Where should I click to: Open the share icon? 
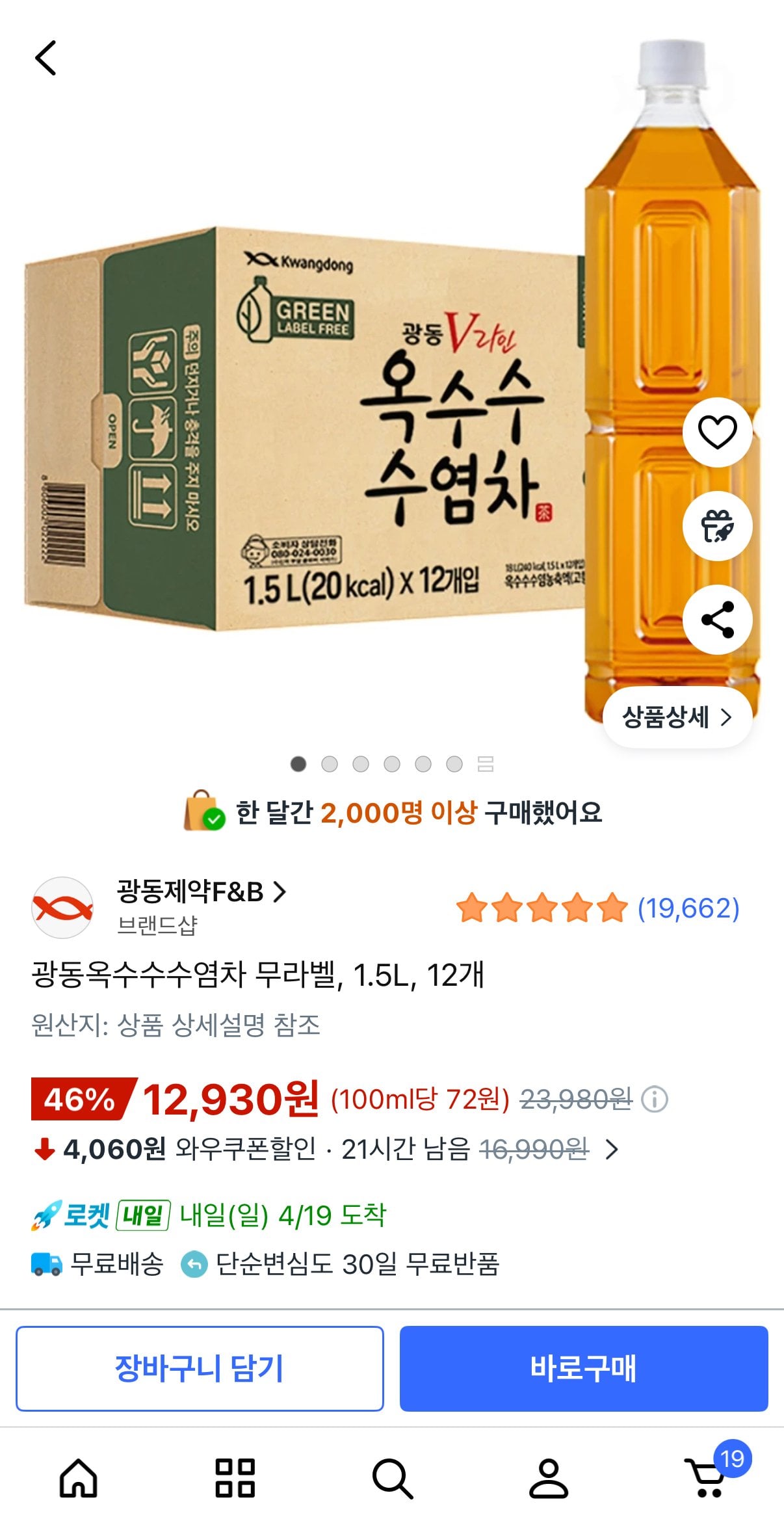tap(718, 620)
